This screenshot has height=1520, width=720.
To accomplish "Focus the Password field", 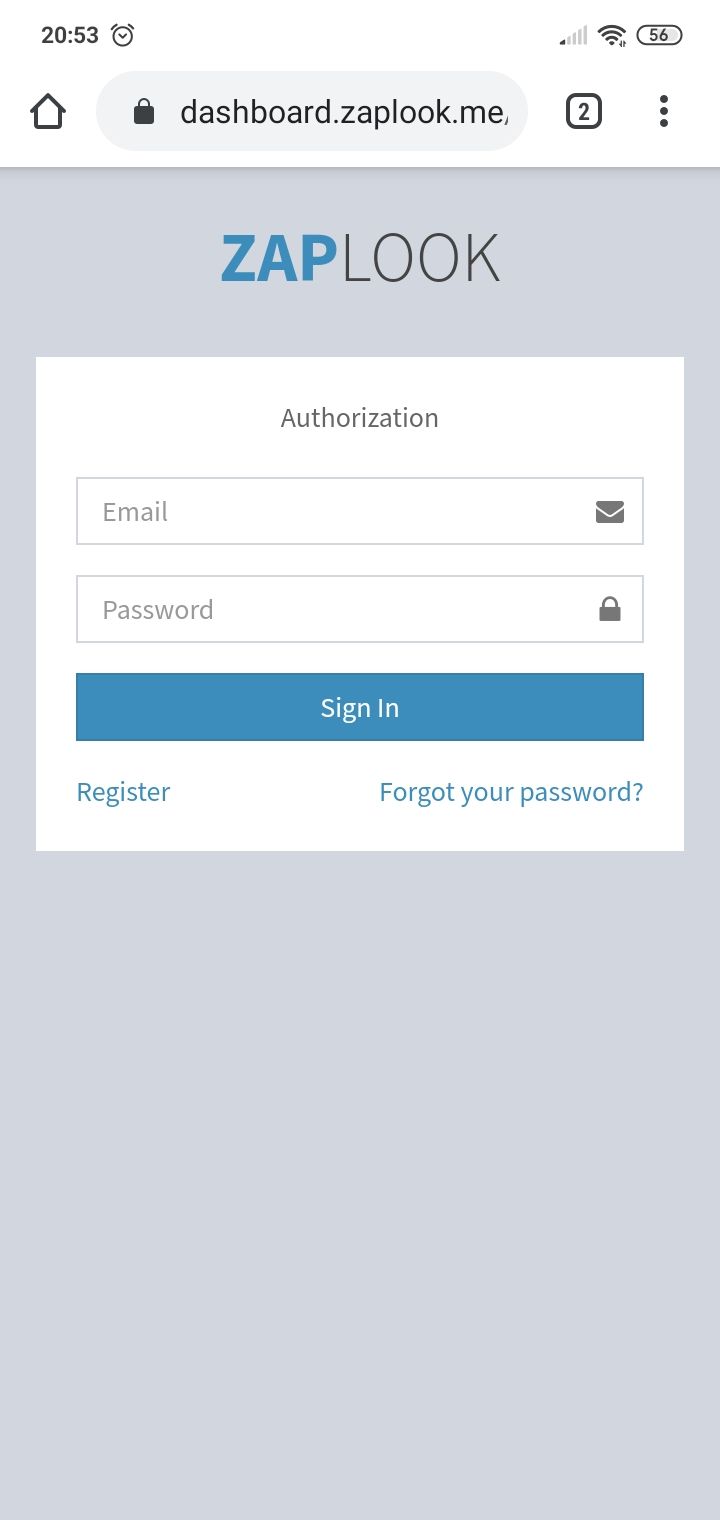I will tap(340, 609).
